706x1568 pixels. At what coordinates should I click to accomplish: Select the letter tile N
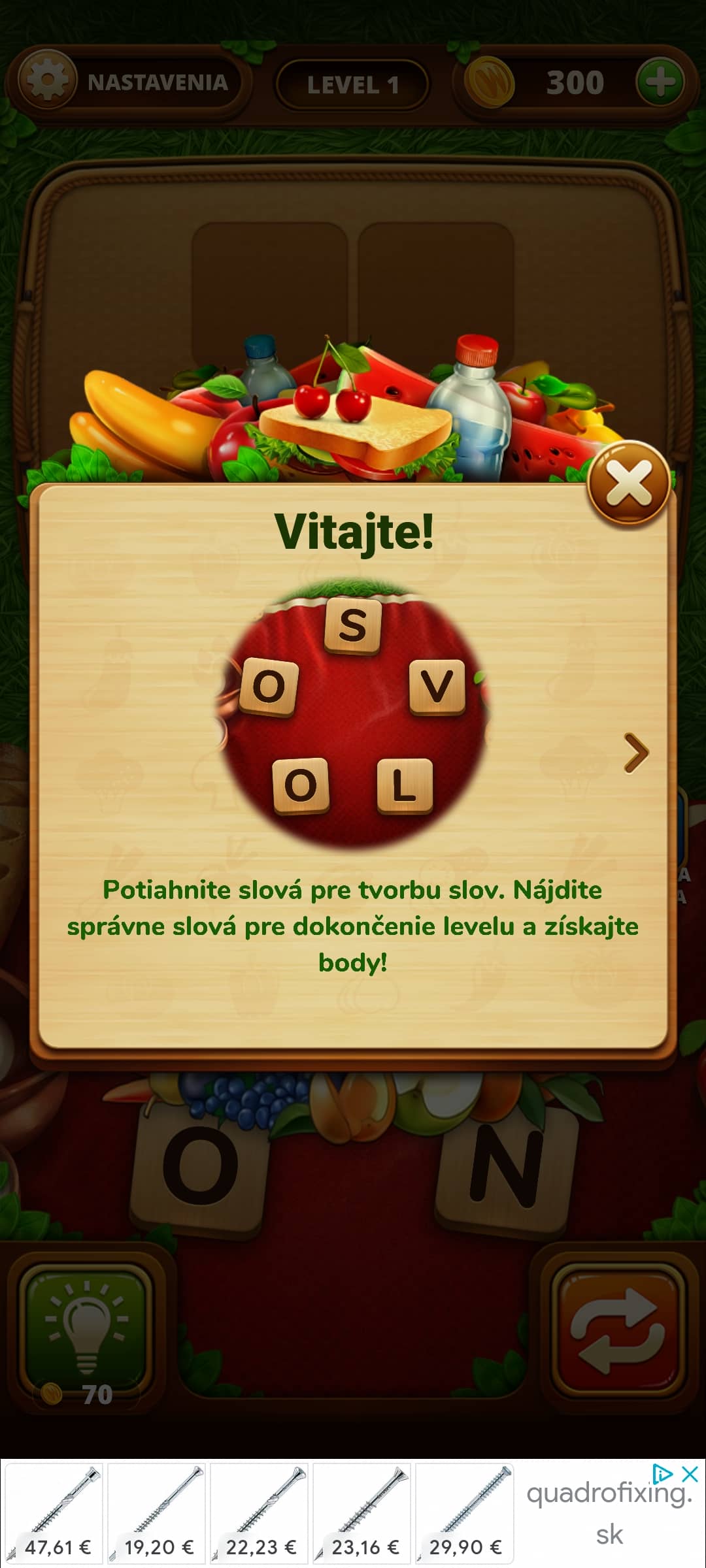point(507,1168)
